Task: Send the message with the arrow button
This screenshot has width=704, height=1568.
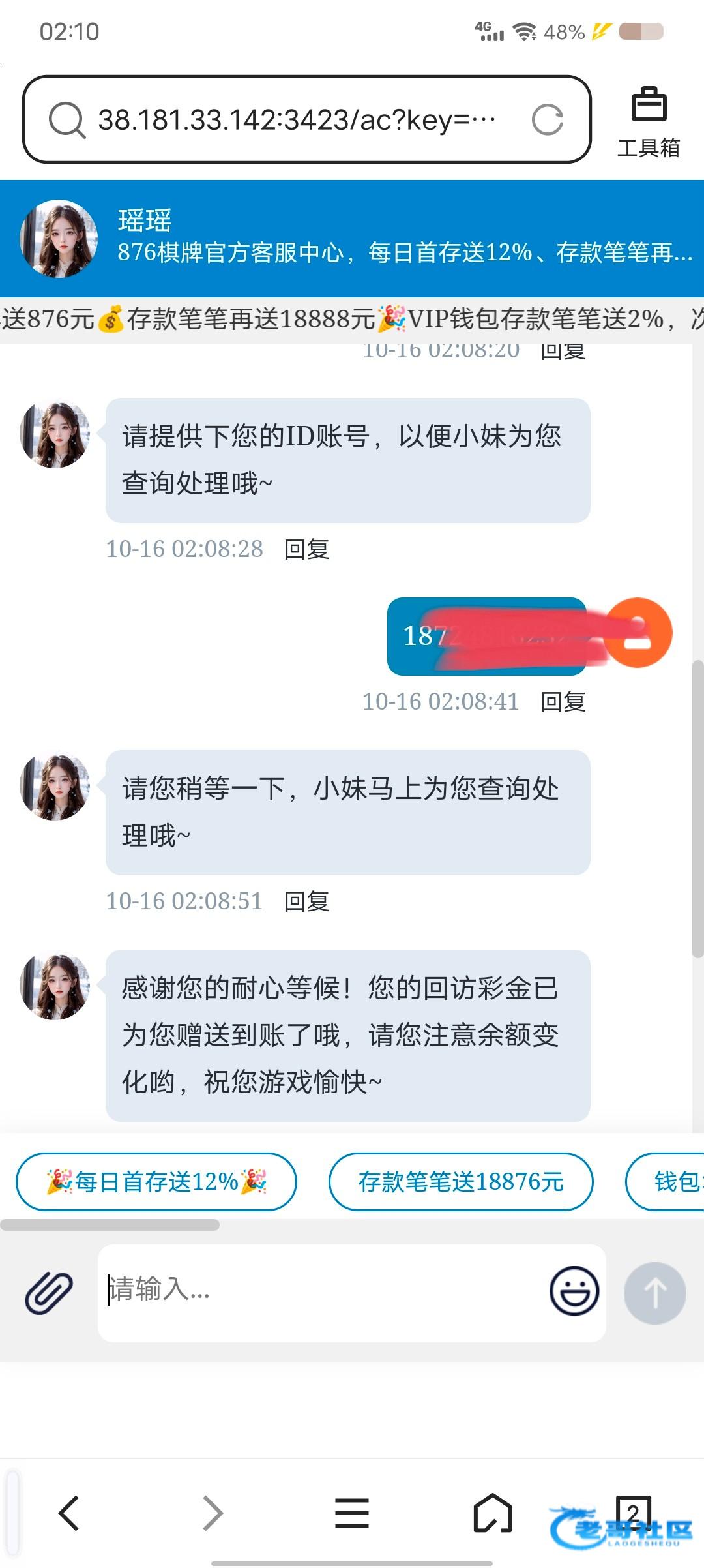Action: (654, 1293)
